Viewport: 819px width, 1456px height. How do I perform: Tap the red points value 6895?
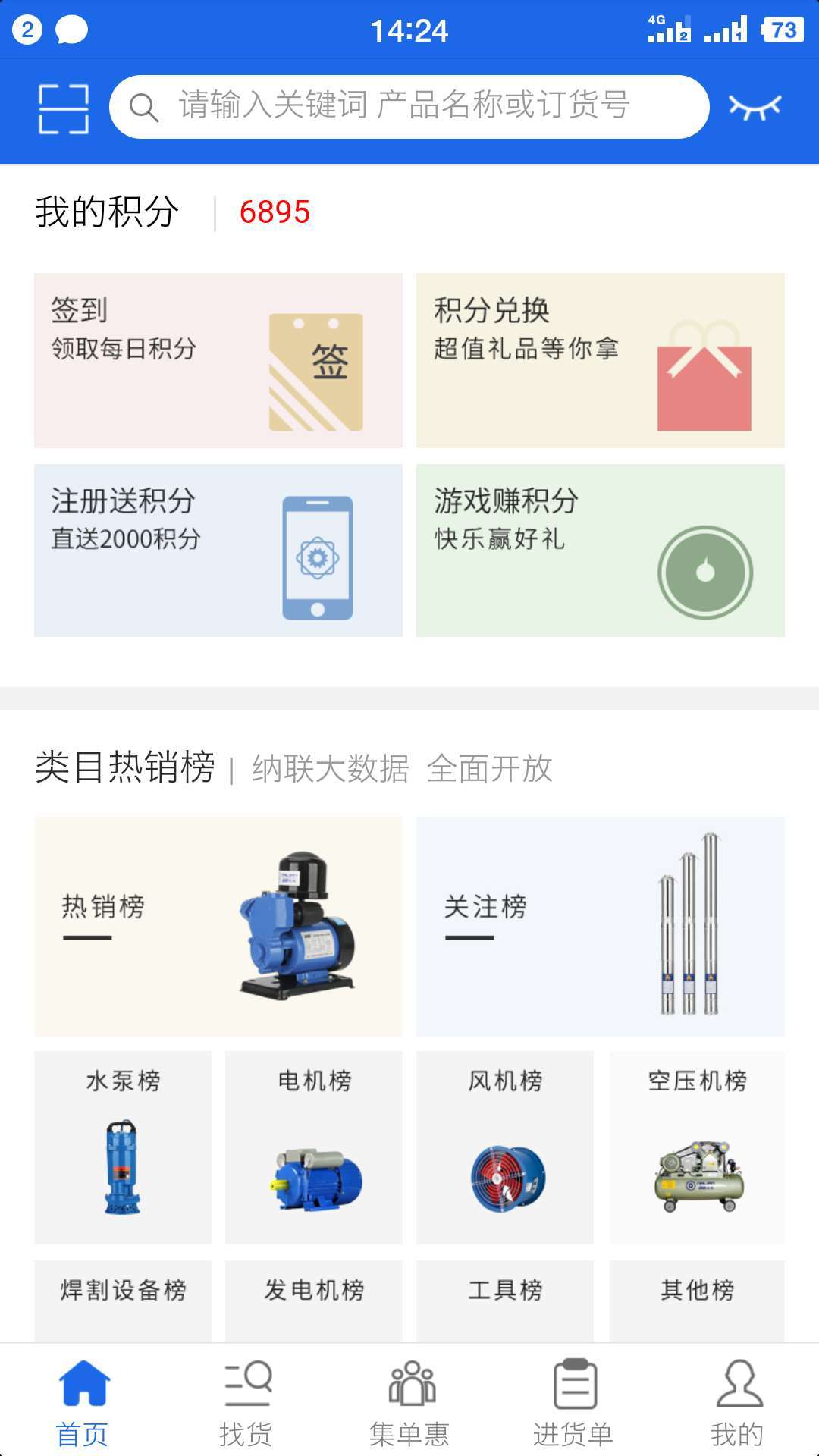point(275,213)
